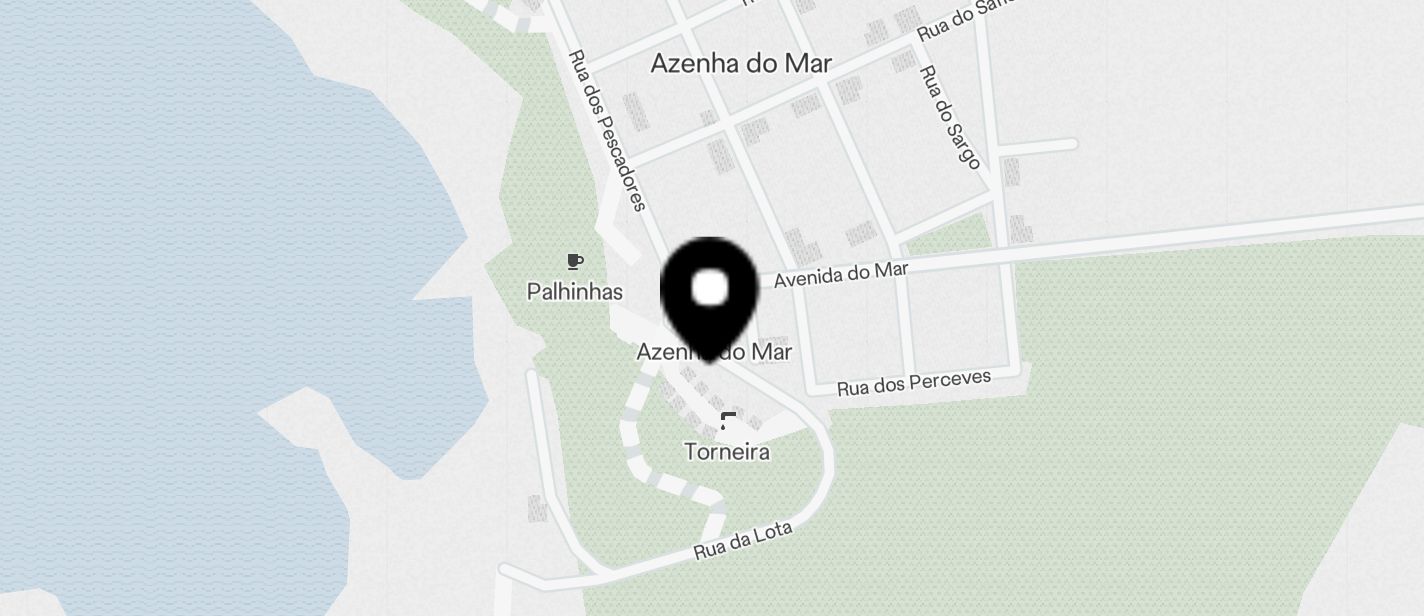The width and height of the screenshot is (1424, 616).
Task: Open the Palhinhas café marker
Action: pos(574,262)
